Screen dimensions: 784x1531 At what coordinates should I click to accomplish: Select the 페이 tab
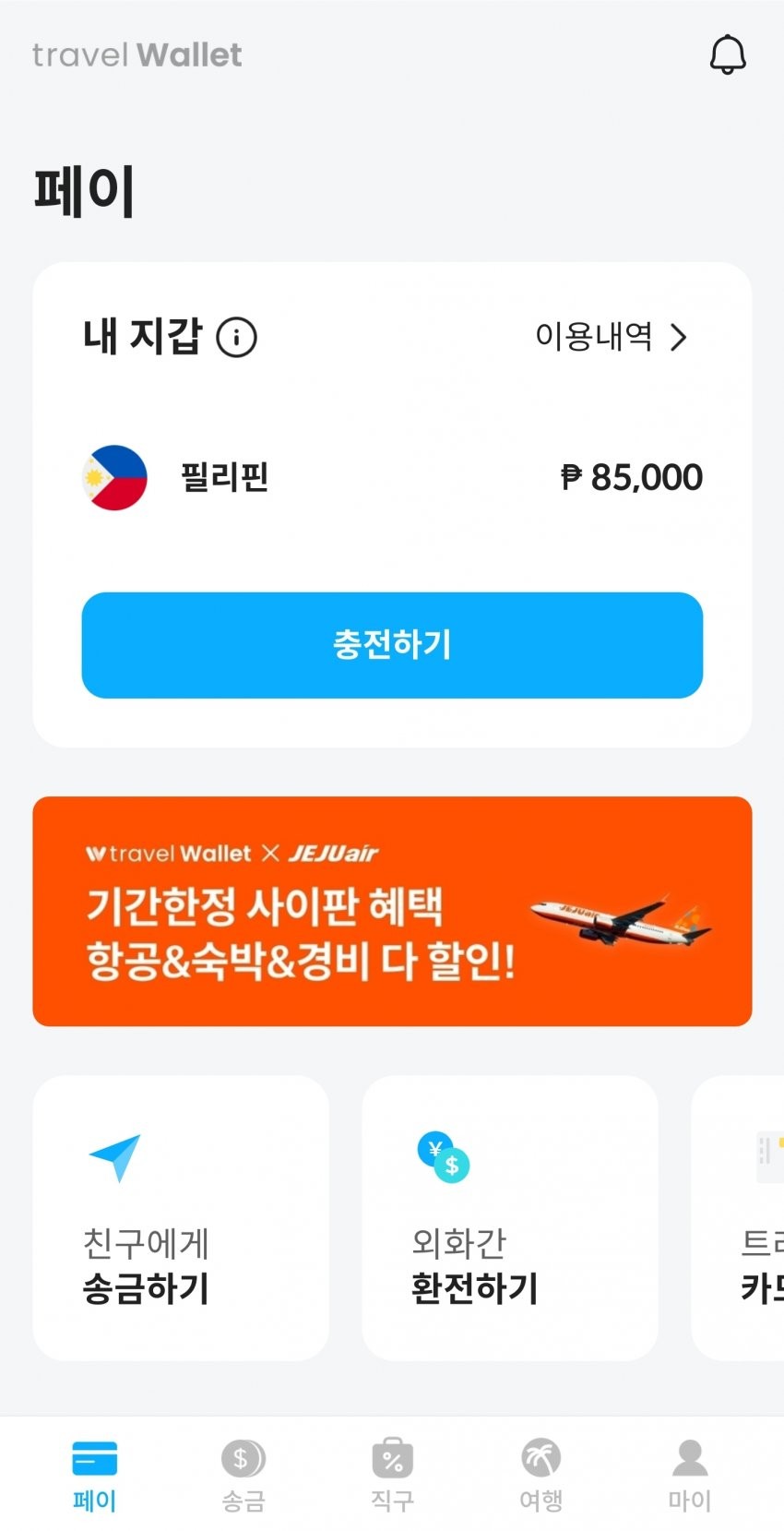[x=94, y=1475]
